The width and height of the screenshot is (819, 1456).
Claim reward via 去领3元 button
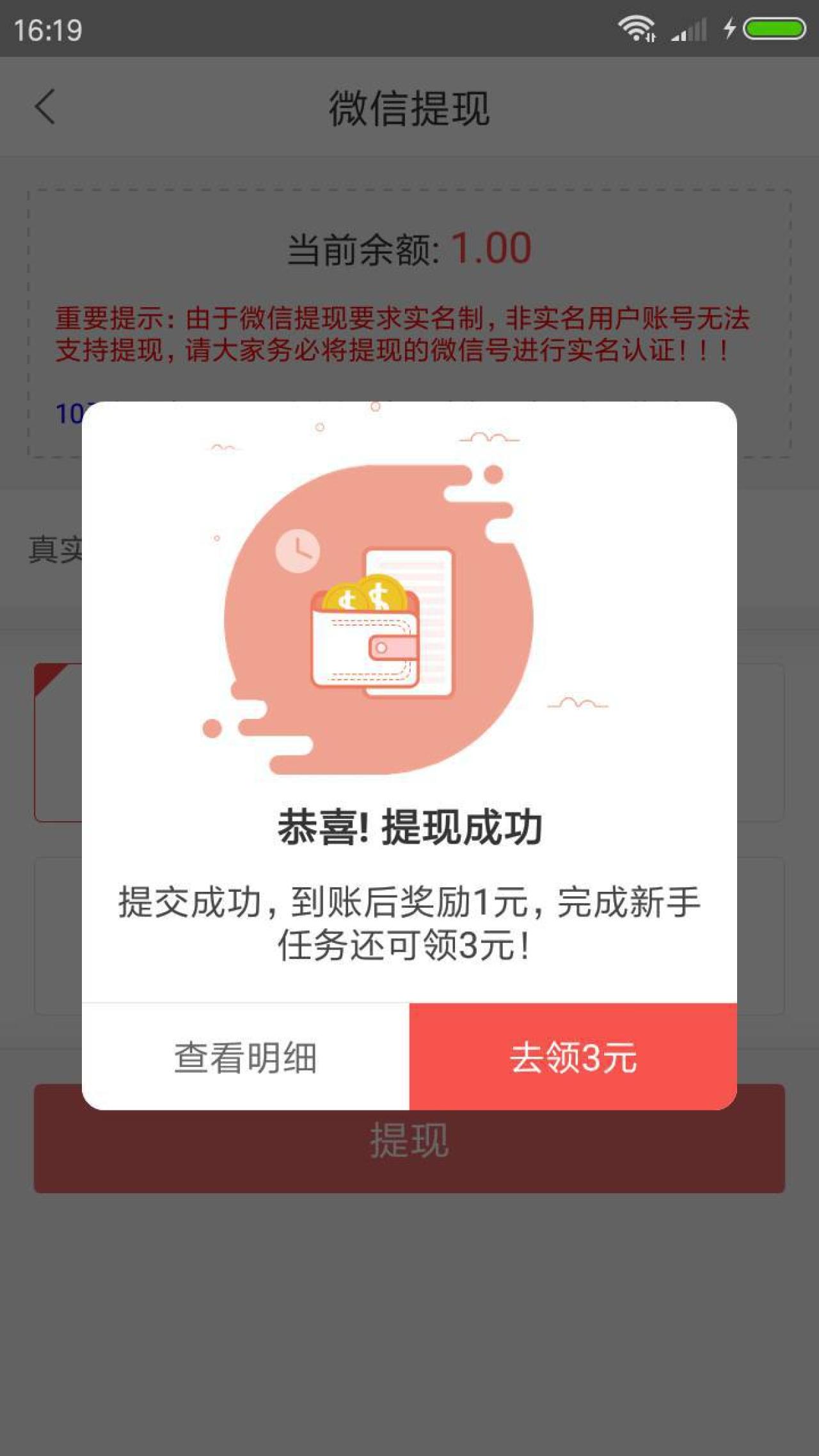click(573, 1057)
